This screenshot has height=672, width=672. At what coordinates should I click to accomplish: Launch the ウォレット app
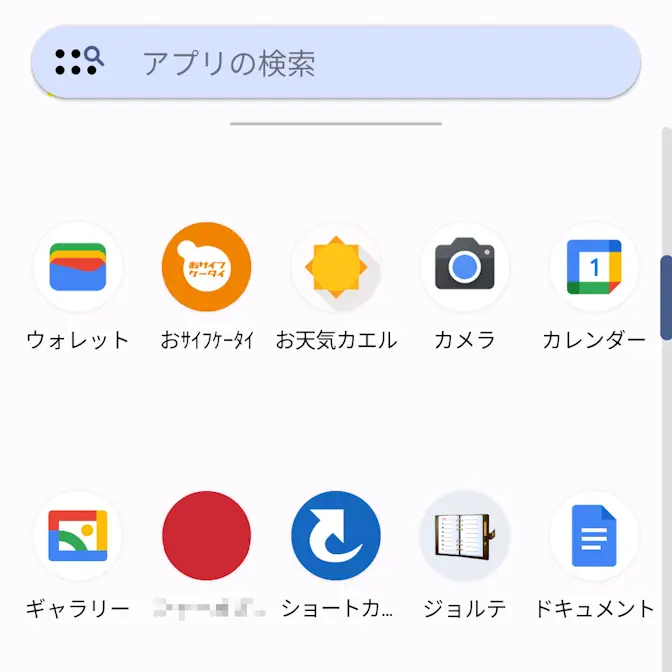(x=78, y=268)
